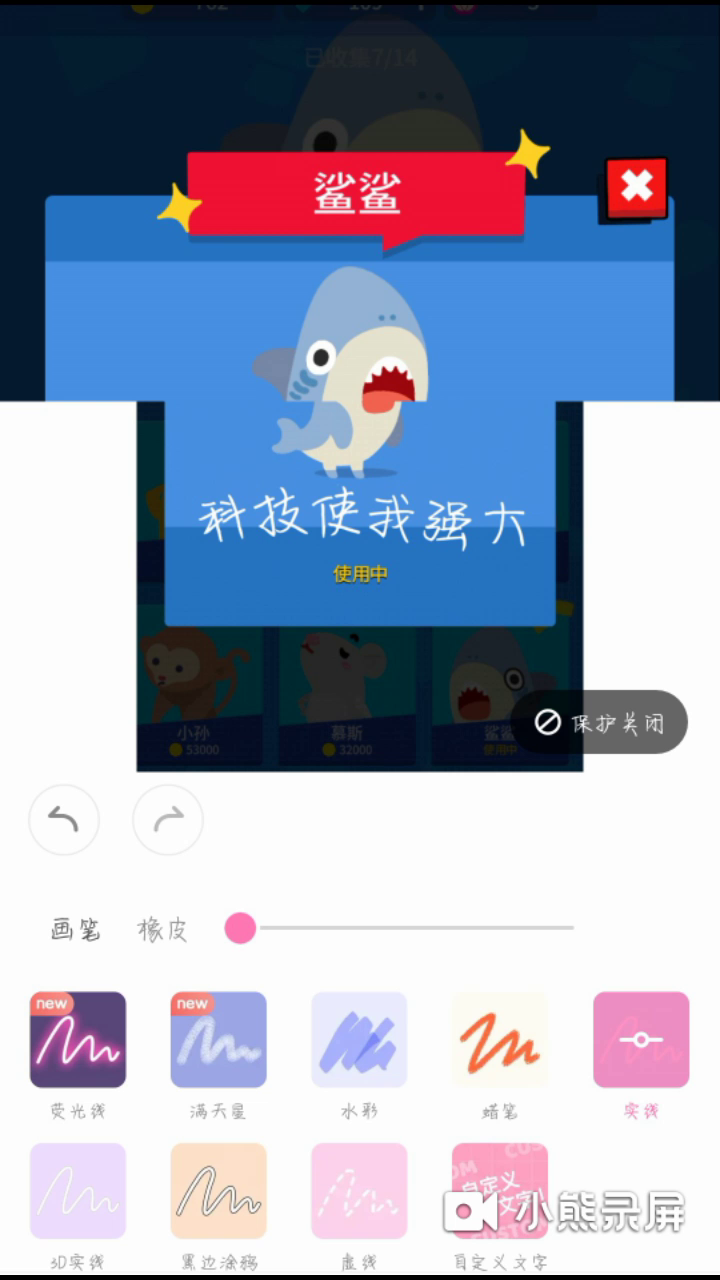Toggle the 保护关闭 protection button

pos(599,722)
